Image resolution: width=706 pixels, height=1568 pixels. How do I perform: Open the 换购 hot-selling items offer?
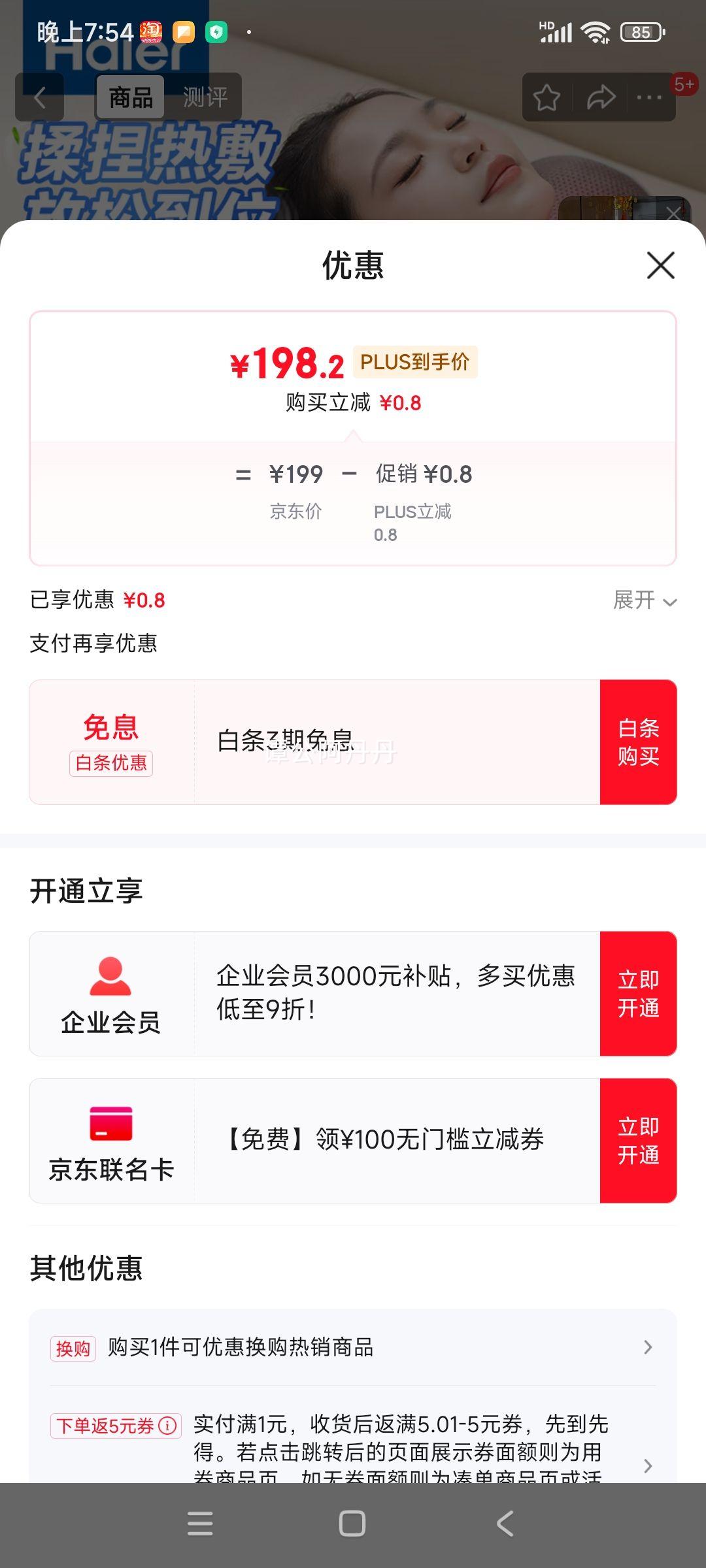pos(353,1347)
